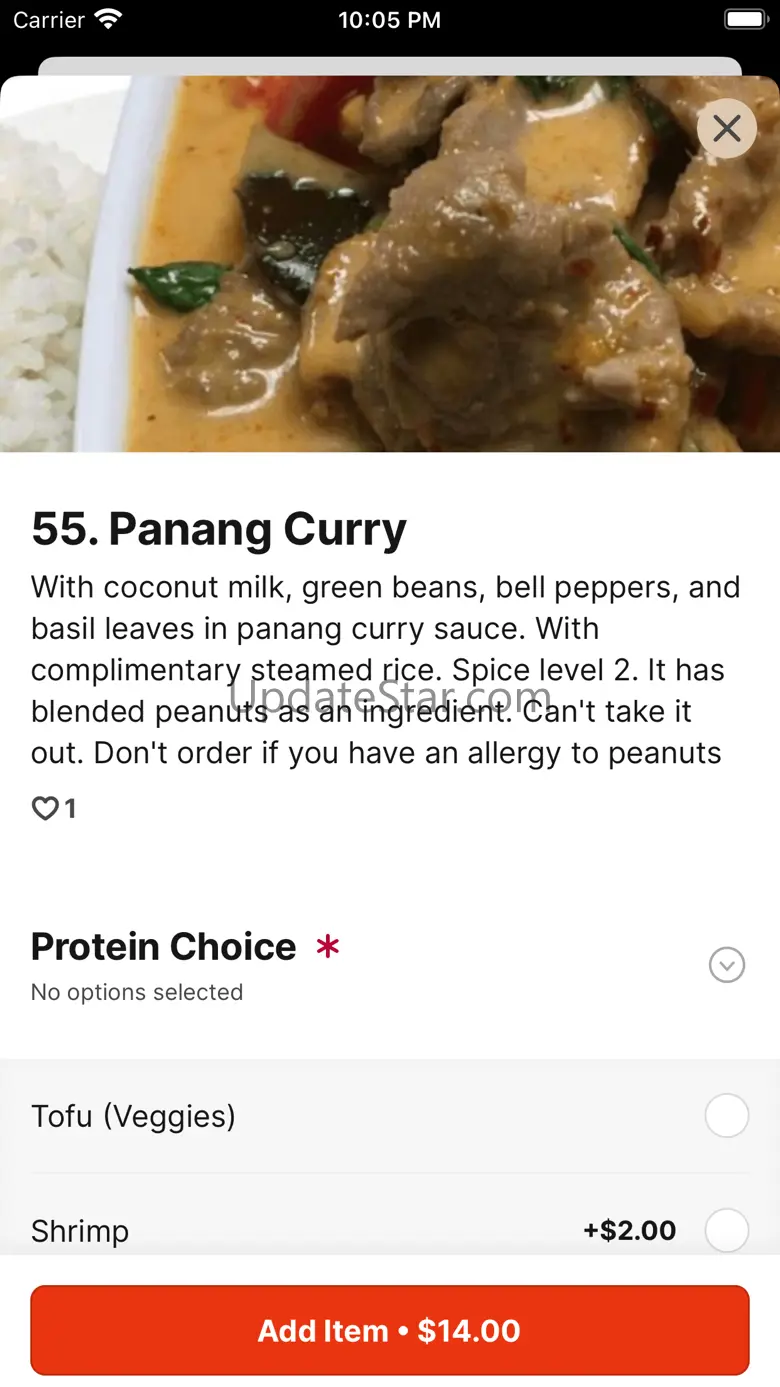Add item to order for $14.00
This screenshot has width=780, height=1387.
390,1330
